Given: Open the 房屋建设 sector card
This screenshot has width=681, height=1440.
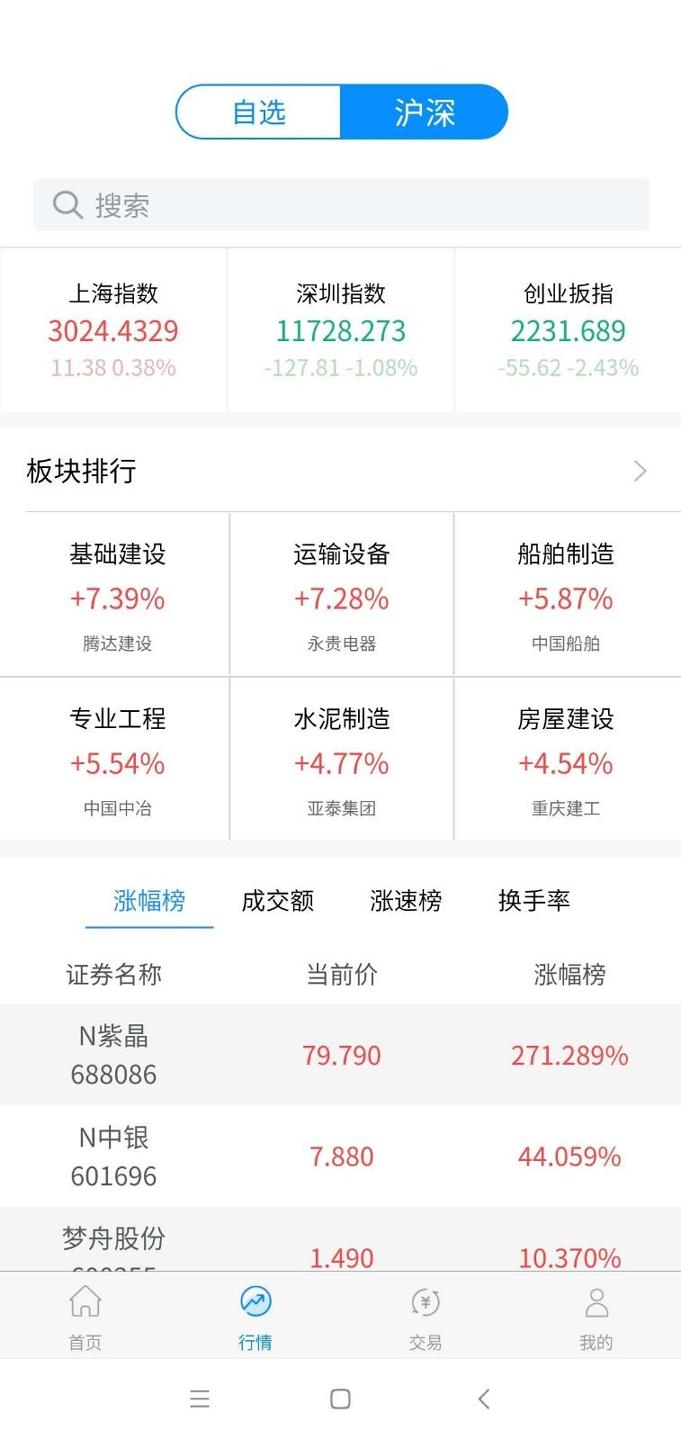Looking at the screenshot, I should [x=566, y=760].
